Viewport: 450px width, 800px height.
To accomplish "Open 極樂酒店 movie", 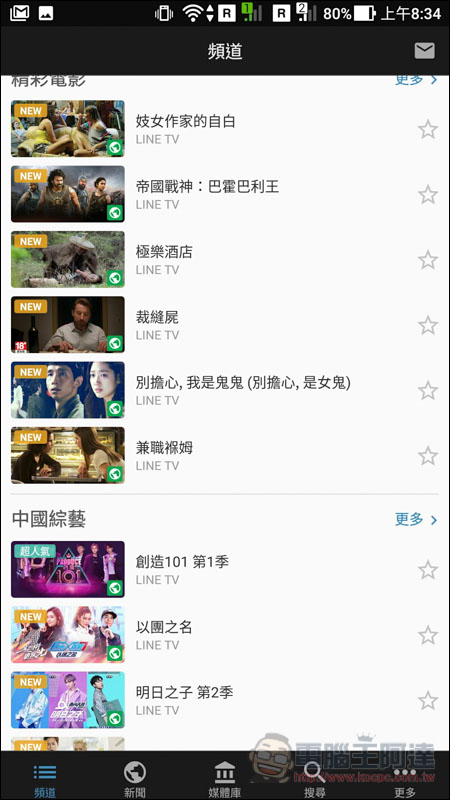I will click(x=224, y=260).
